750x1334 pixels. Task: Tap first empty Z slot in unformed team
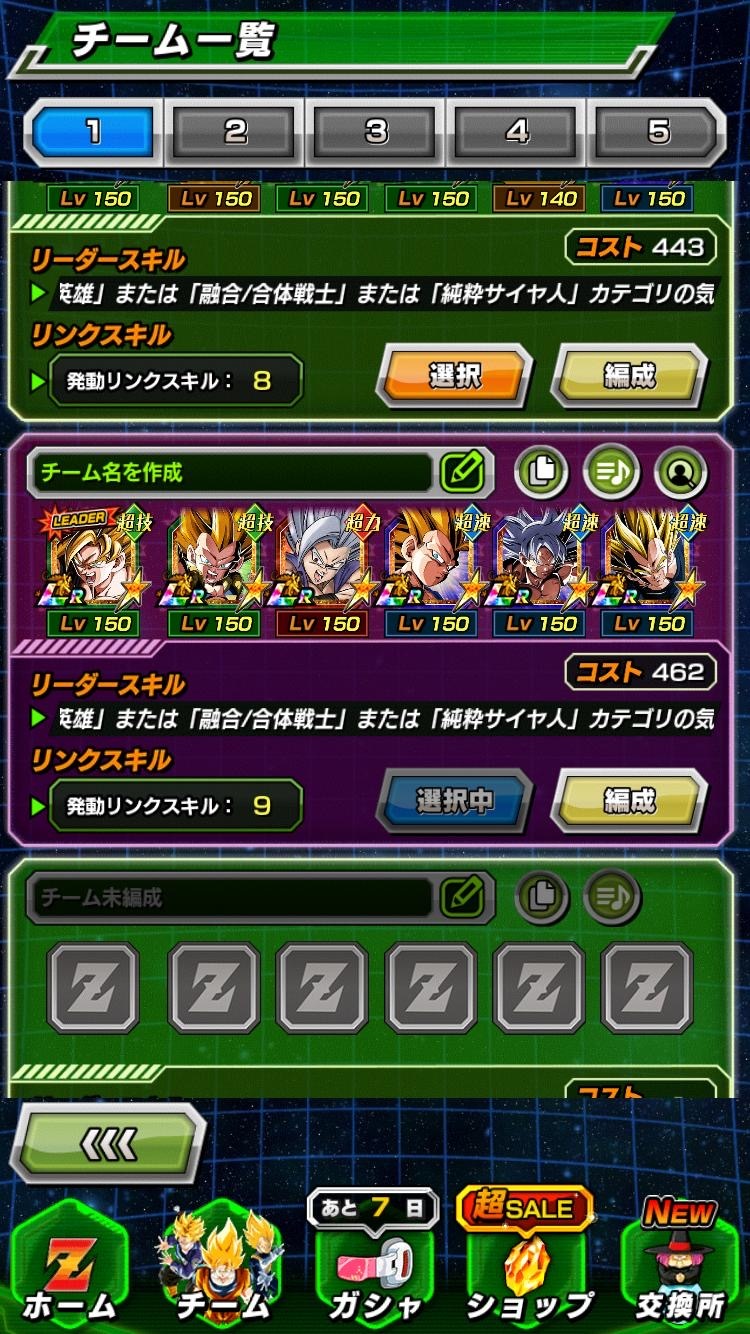[94, 987]
